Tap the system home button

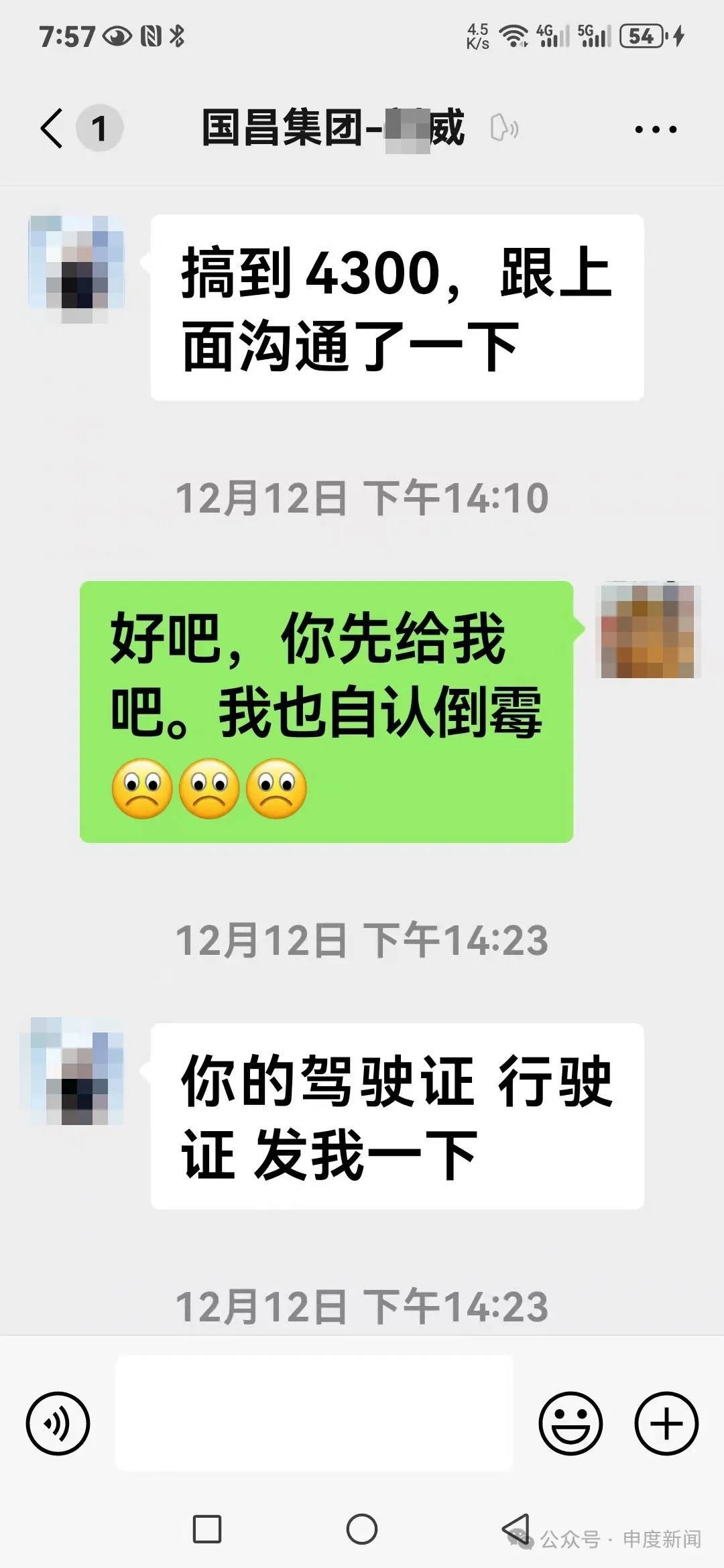pyautogui.click(x=362, y=1528)
